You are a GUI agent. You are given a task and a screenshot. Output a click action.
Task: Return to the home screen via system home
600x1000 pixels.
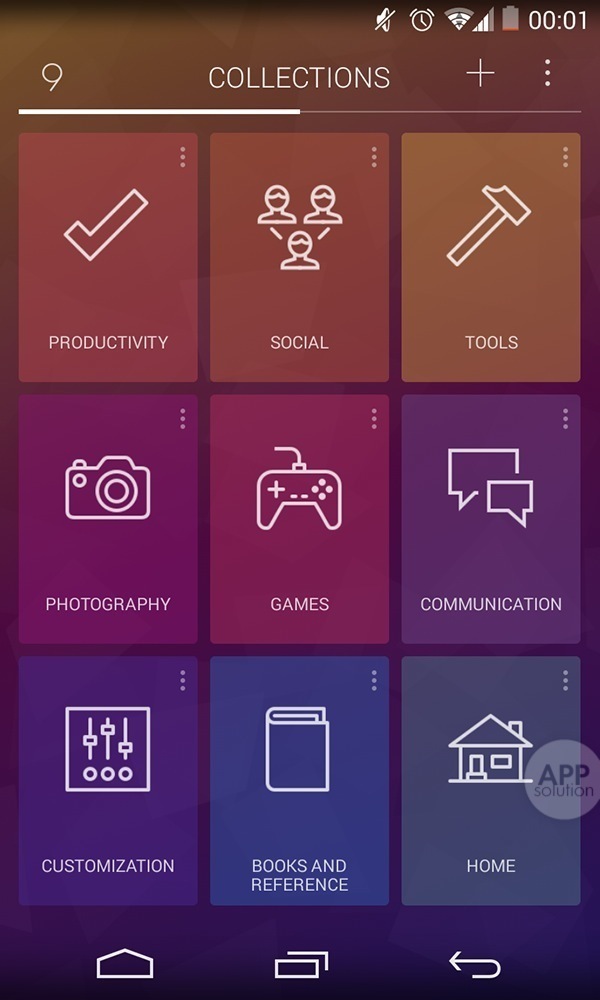click(x=125, y=964)
